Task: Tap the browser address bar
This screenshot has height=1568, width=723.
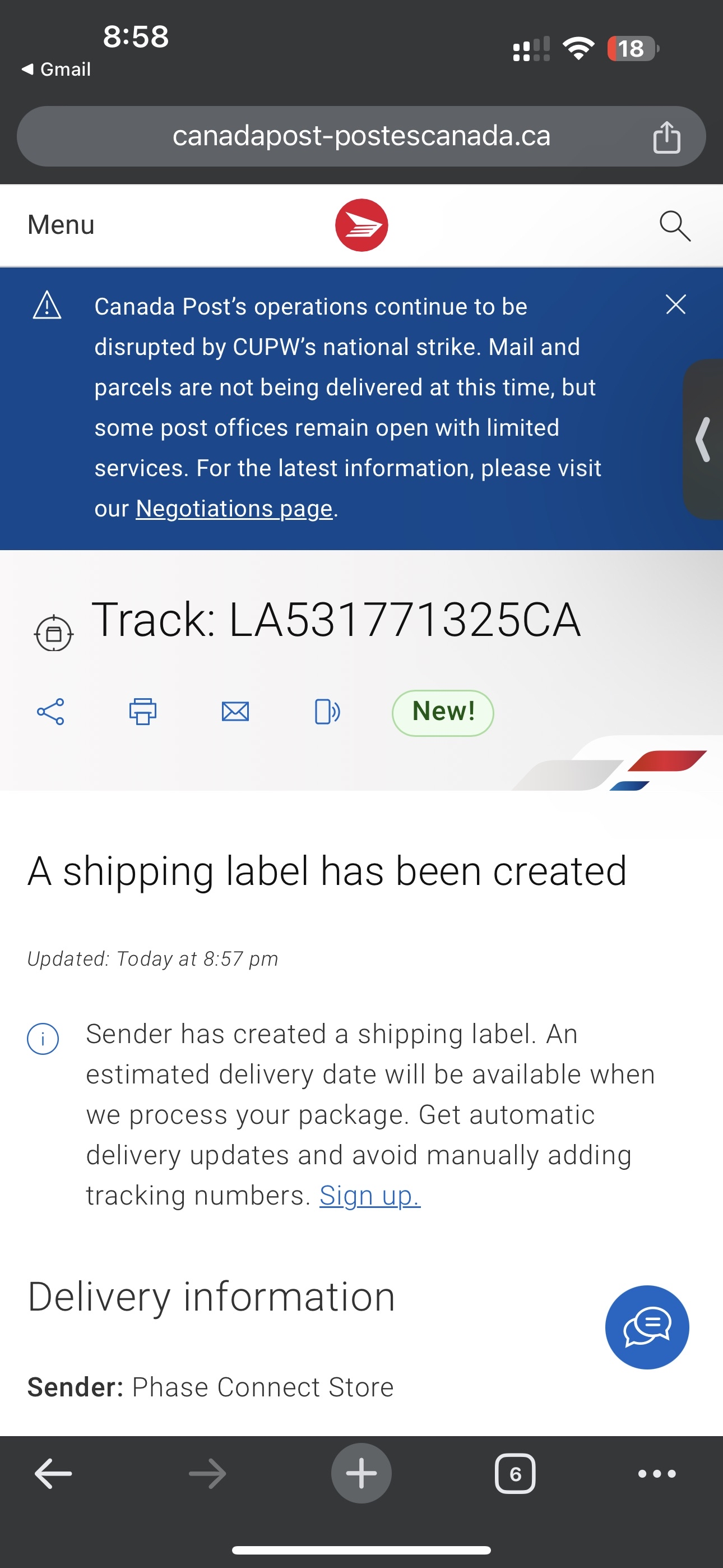Action: [x=361, y=136]
